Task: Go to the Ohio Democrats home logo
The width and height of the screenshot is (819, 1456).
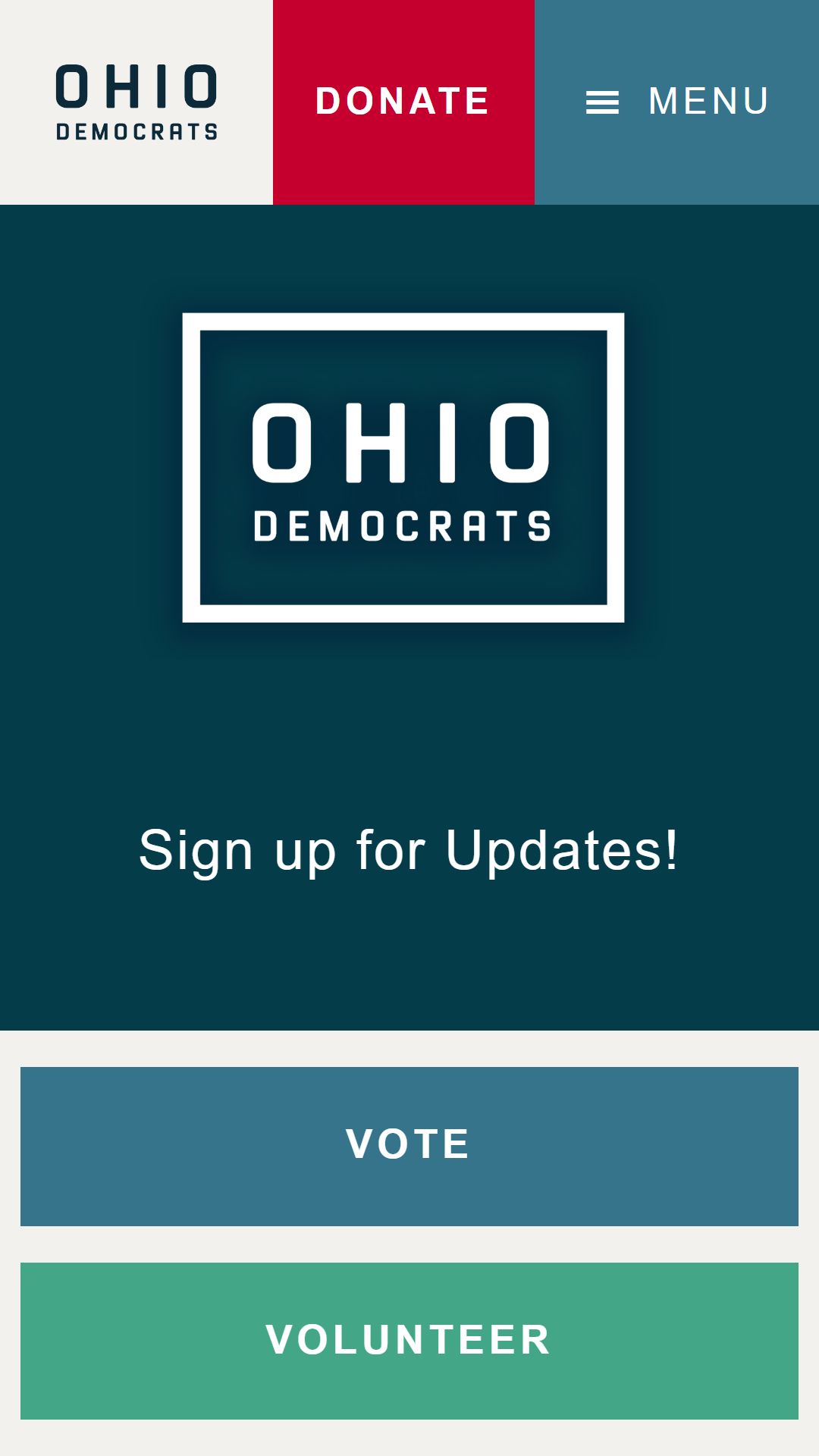Action: point(136,102)
